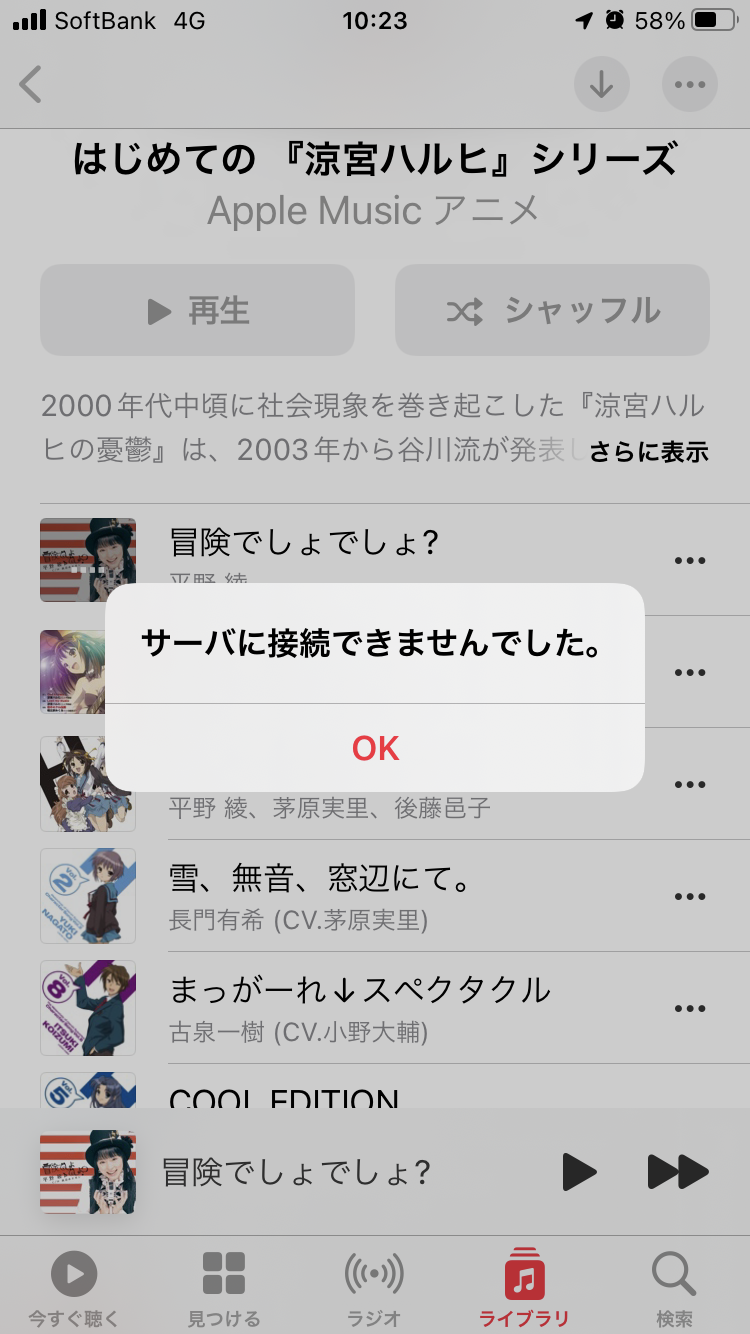Resume playback in the mini player
The image size is (750, 1334).
[x=579, y=1172]
